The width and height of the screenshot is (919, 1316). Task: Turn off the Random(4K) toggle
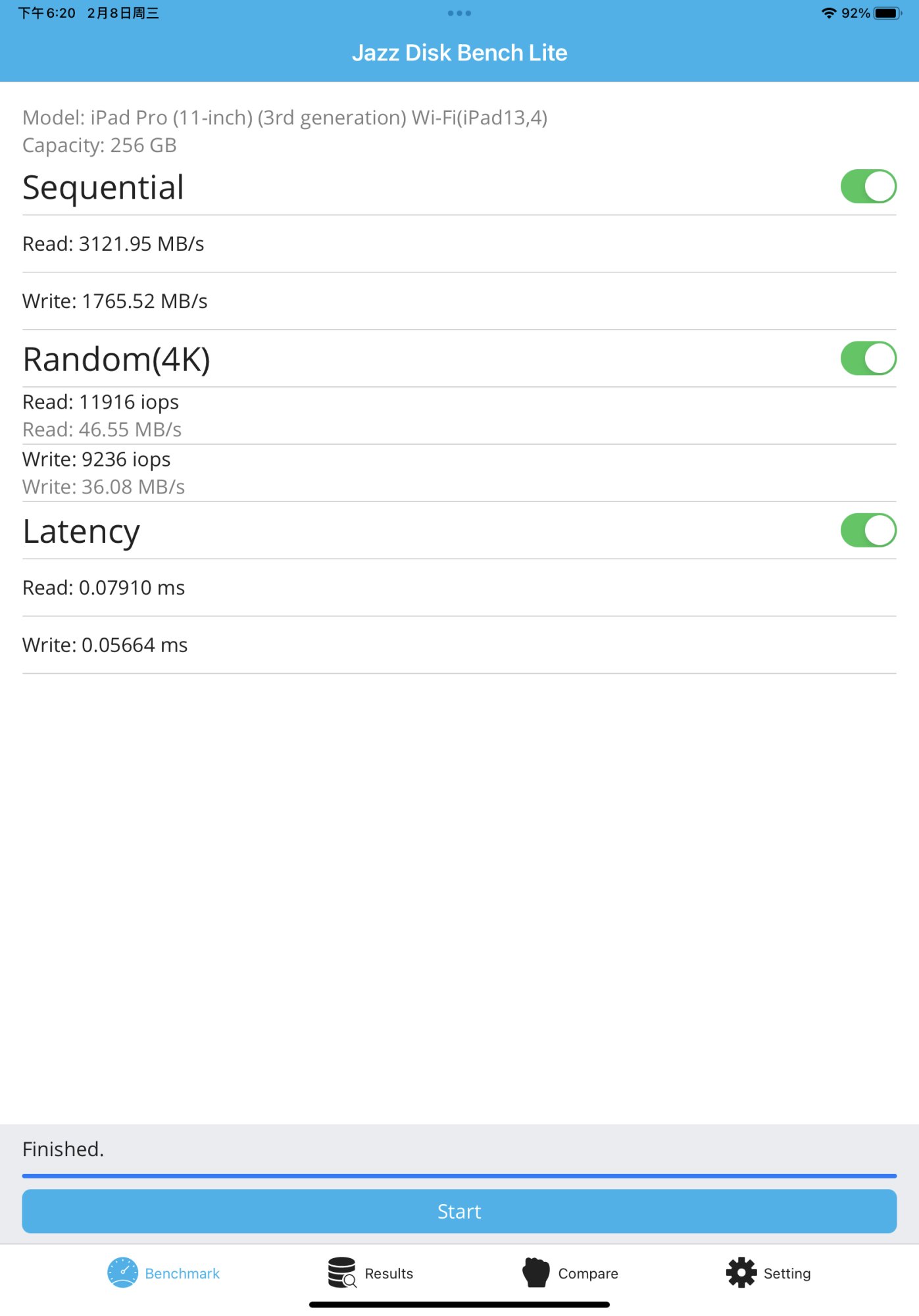[869, 359]
